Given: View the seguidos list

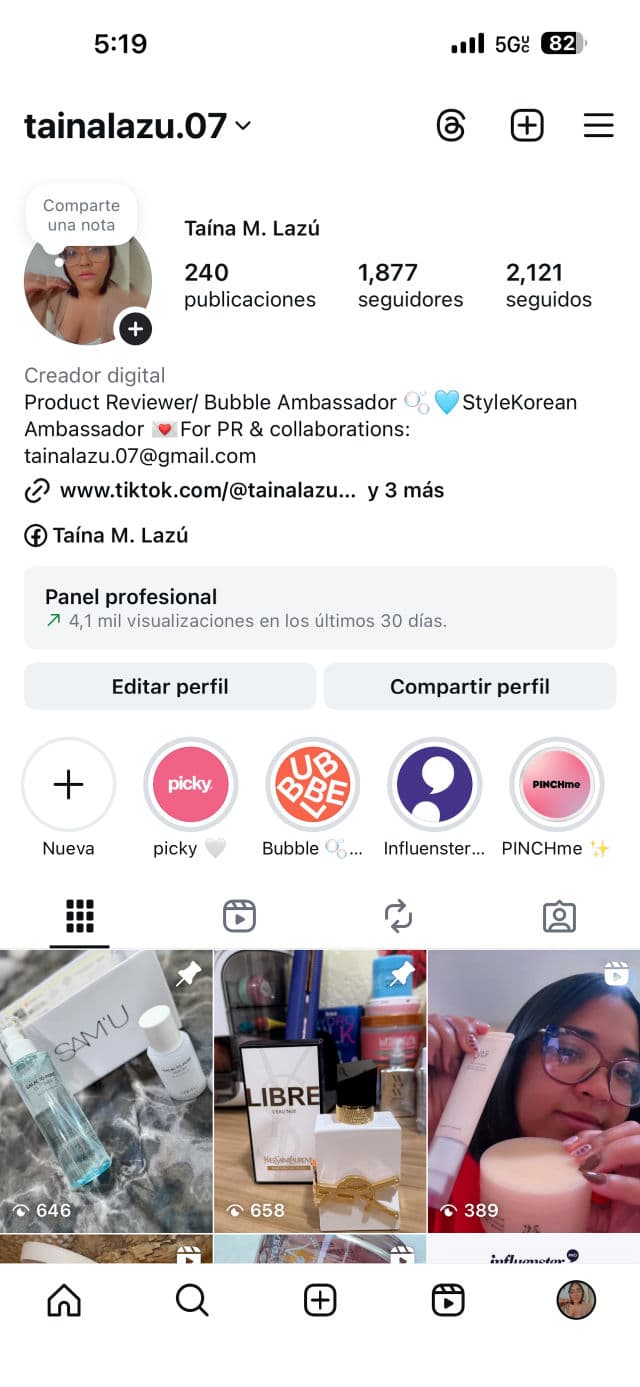Looking at the screenshot, I should pos(548,285).
